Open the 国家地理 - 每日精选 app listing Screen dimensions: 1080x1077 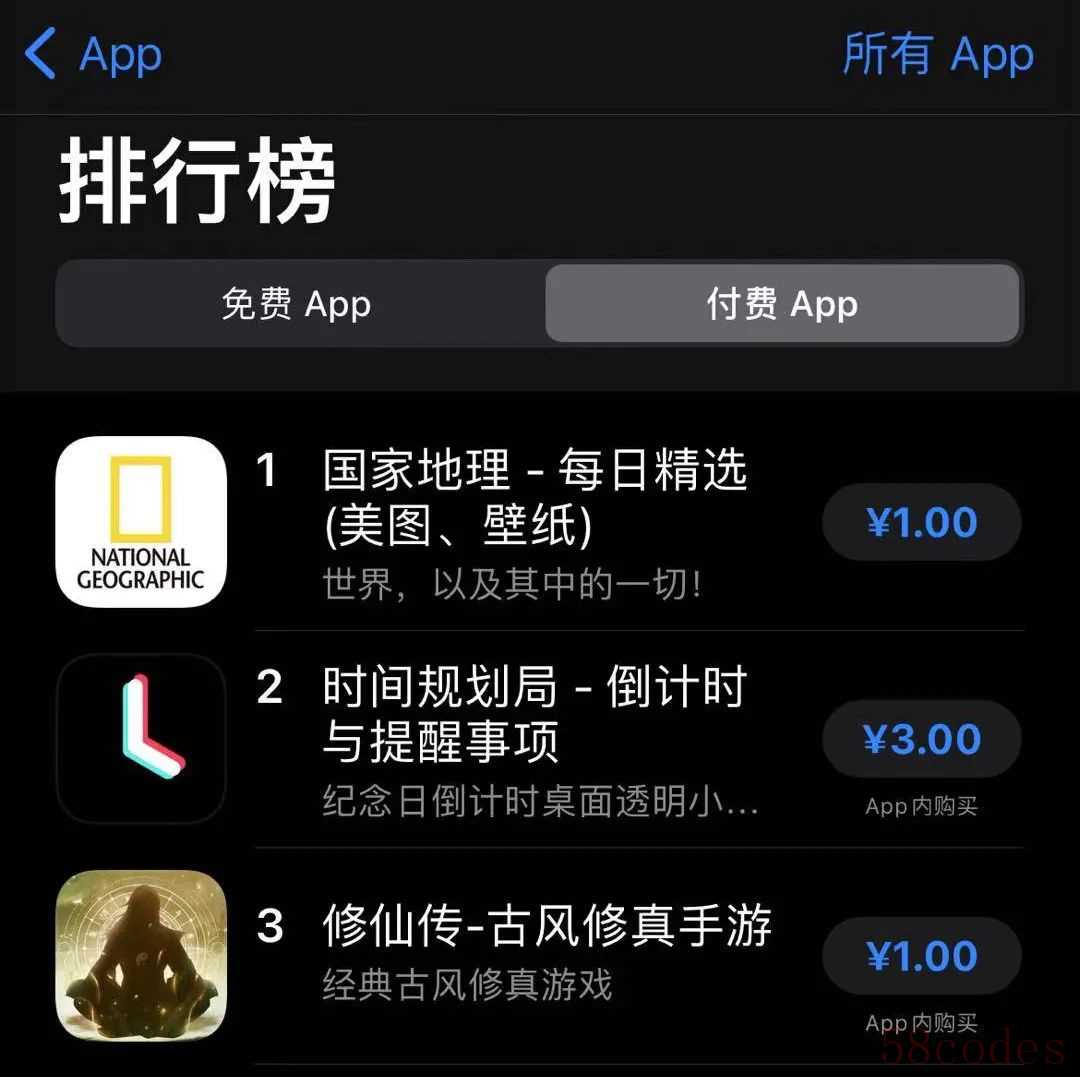click(x=535, y=497)
